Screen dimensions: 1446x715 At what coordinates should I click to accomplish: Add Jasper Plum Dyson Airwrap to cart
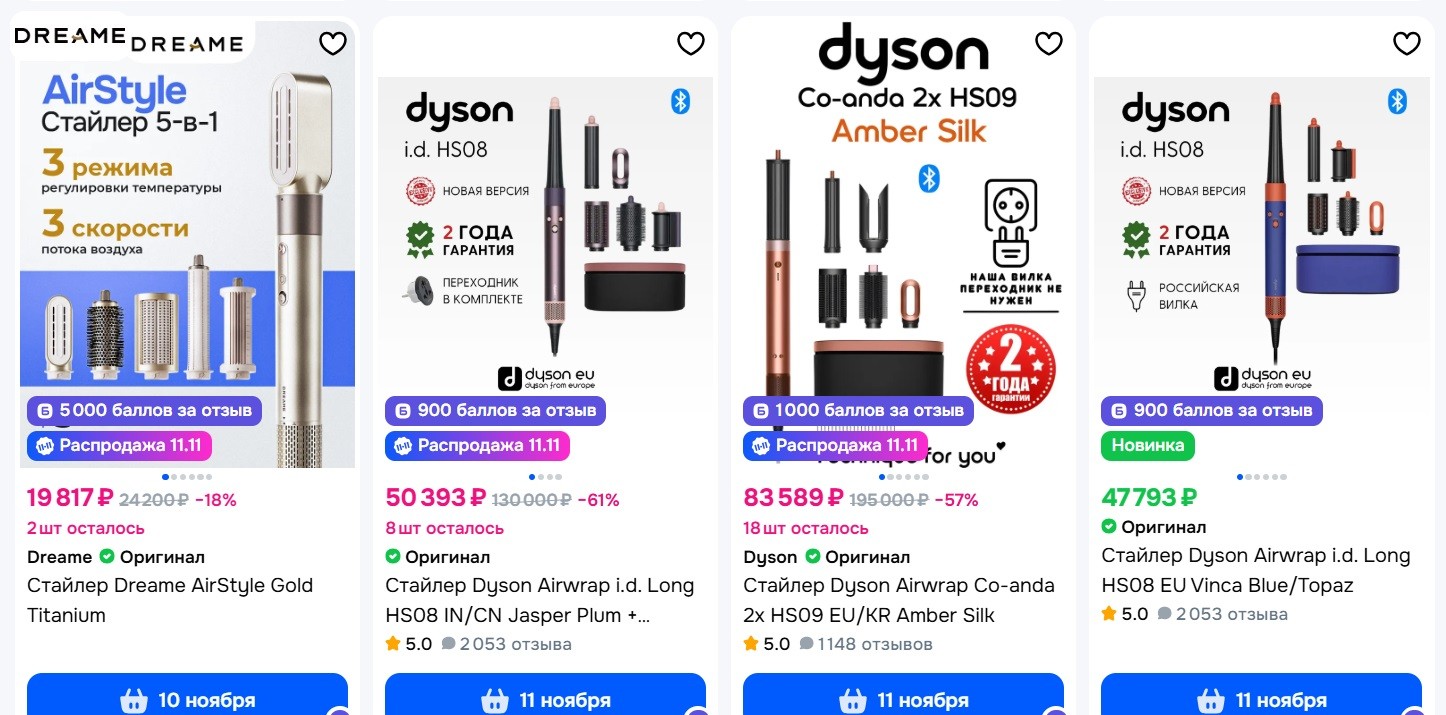pyautogui.click(x=545, y=698)
